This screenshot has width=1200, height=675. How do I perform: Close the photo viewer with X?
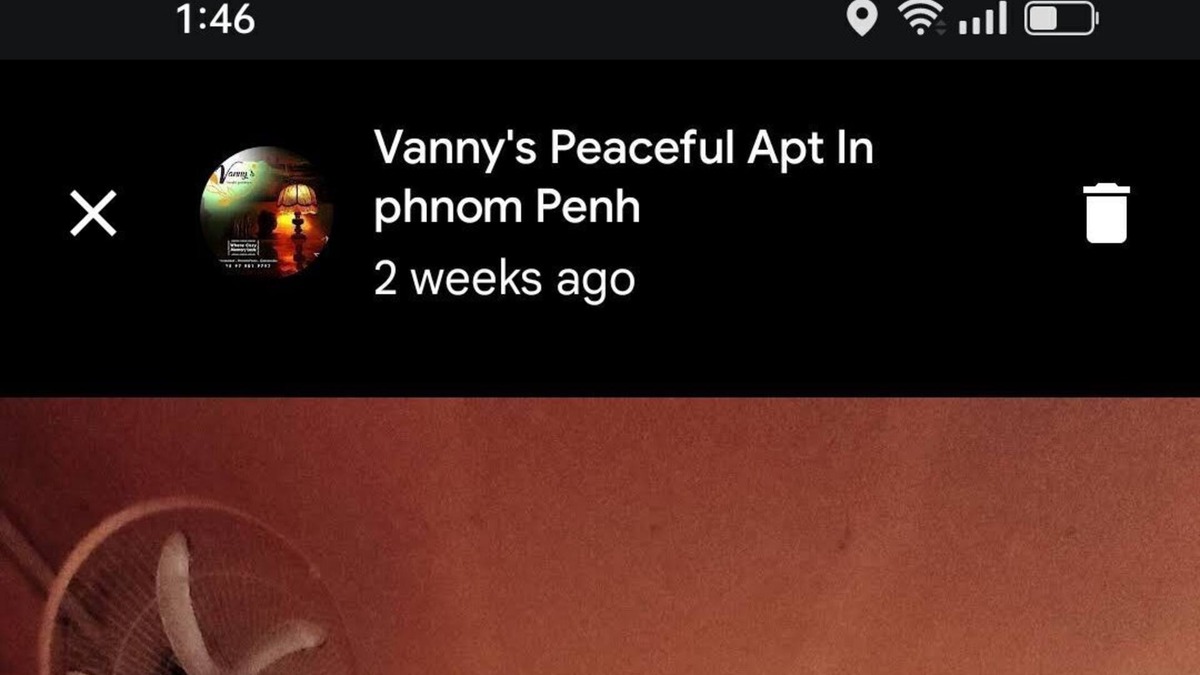[93, 213]
